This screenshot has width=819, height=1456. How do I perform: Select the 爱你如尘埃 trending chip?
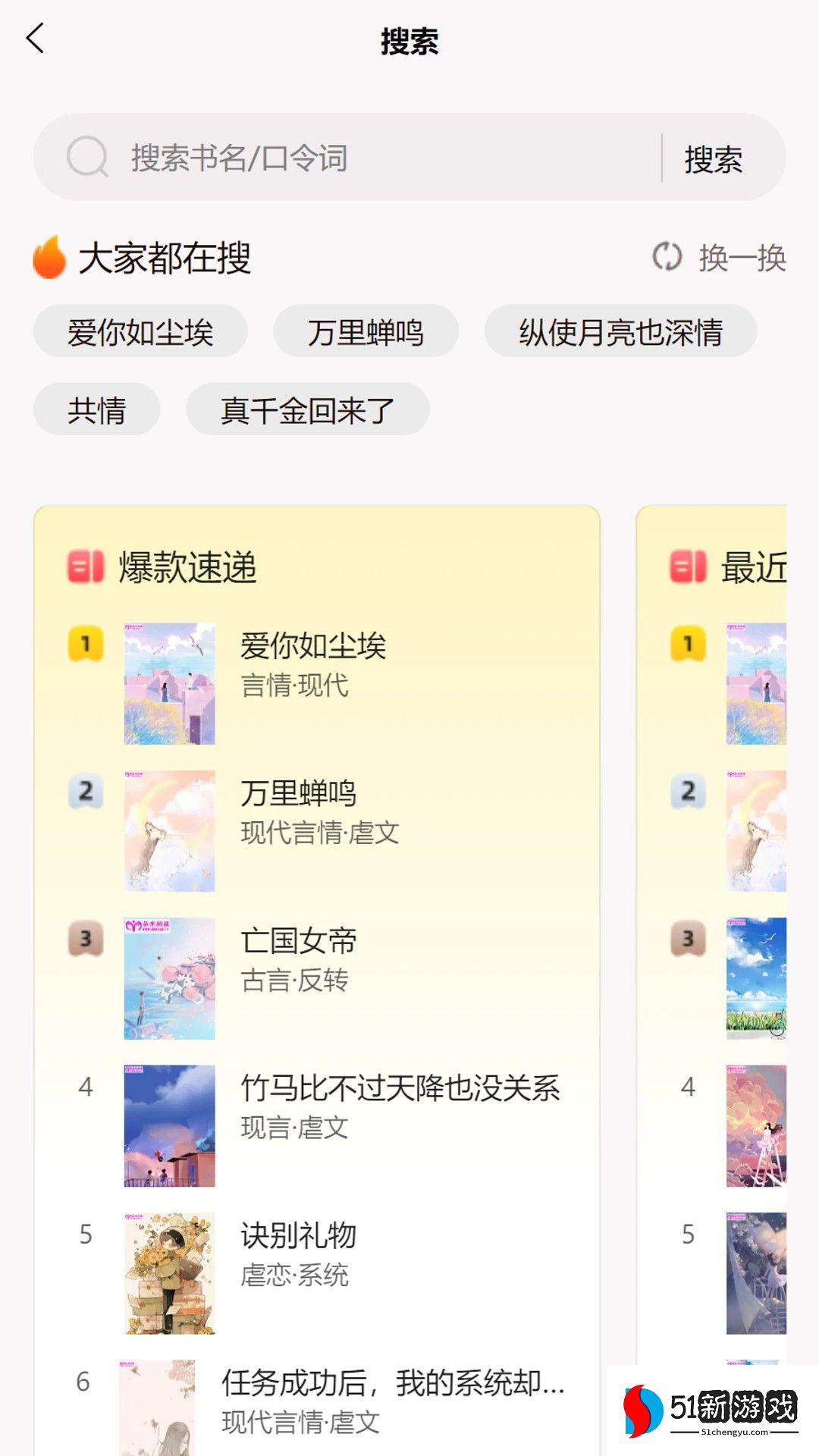pyautogui.click(x=140, y=332)
